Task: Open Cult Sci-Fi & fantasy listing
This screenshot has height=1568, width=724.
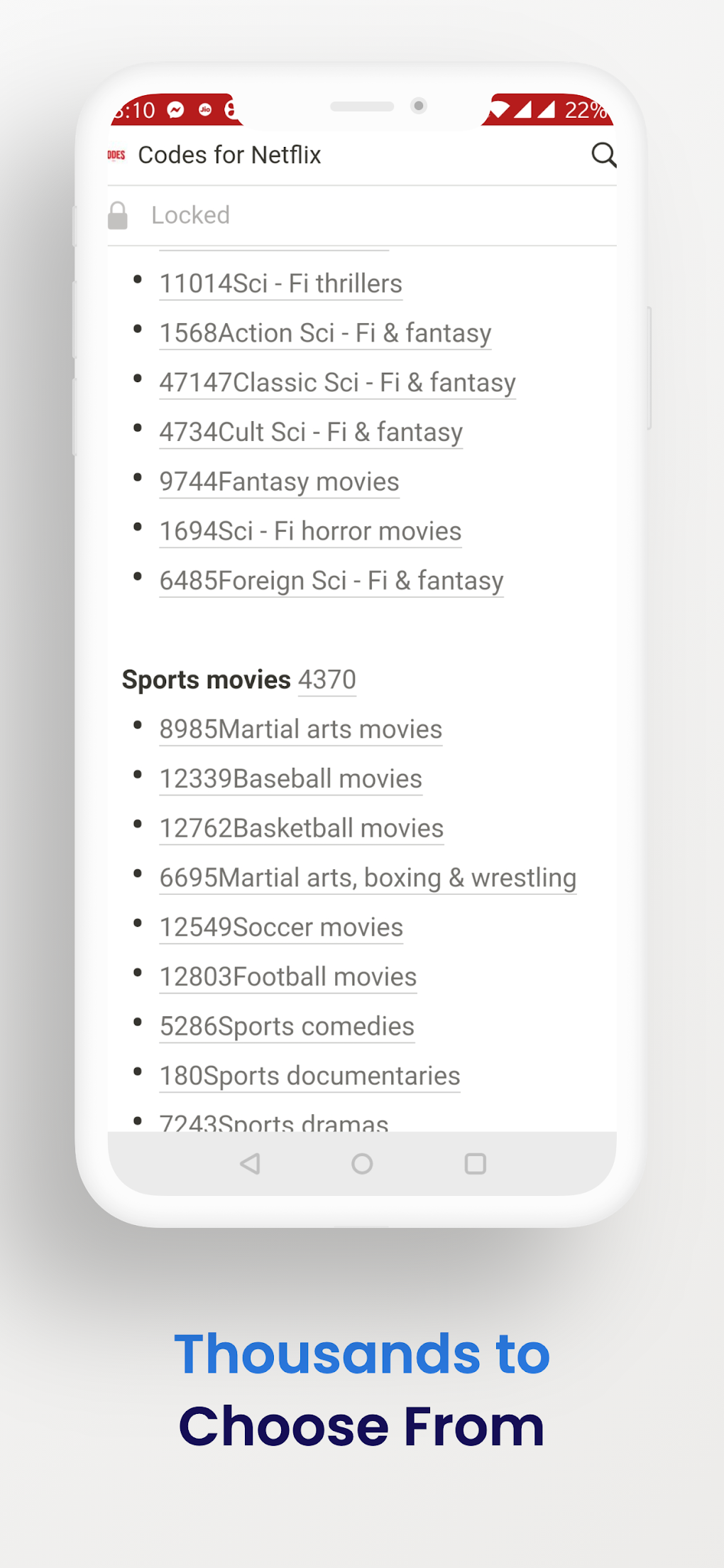Action: (x=311, y=432)
